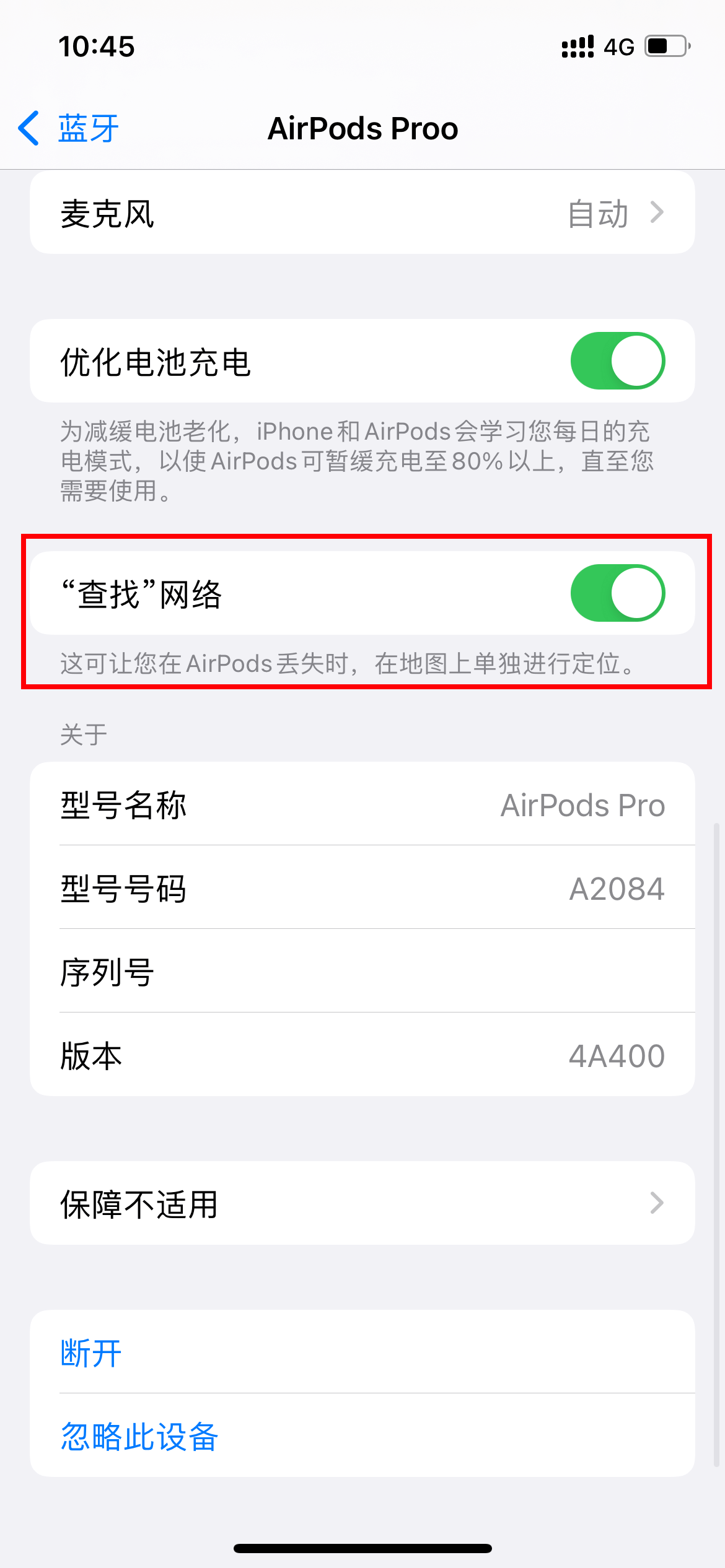Viewport: 725px width, 1568px height.
Task: Toggle 查找网络 inside the red highlight box
Action: [620, 592]
